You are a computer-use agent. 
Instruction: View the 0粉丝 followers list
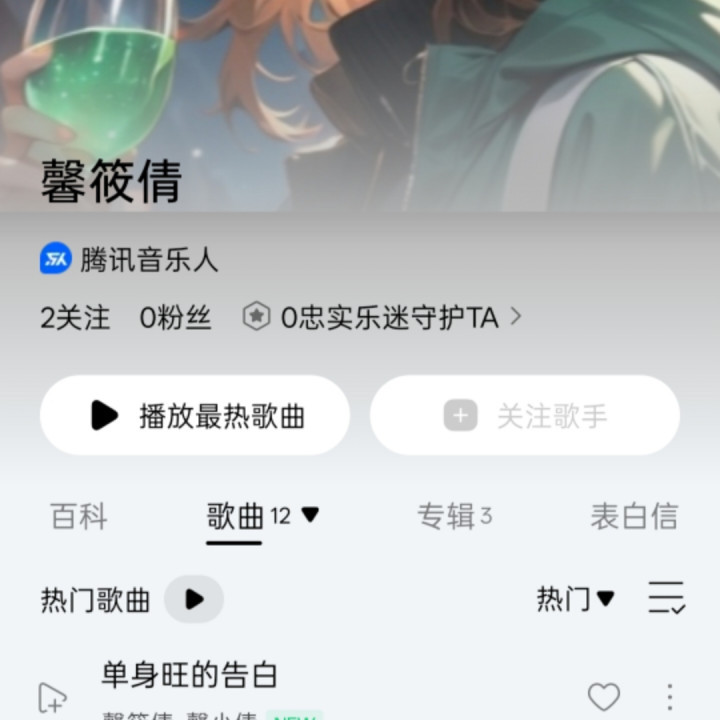point(176,318)
